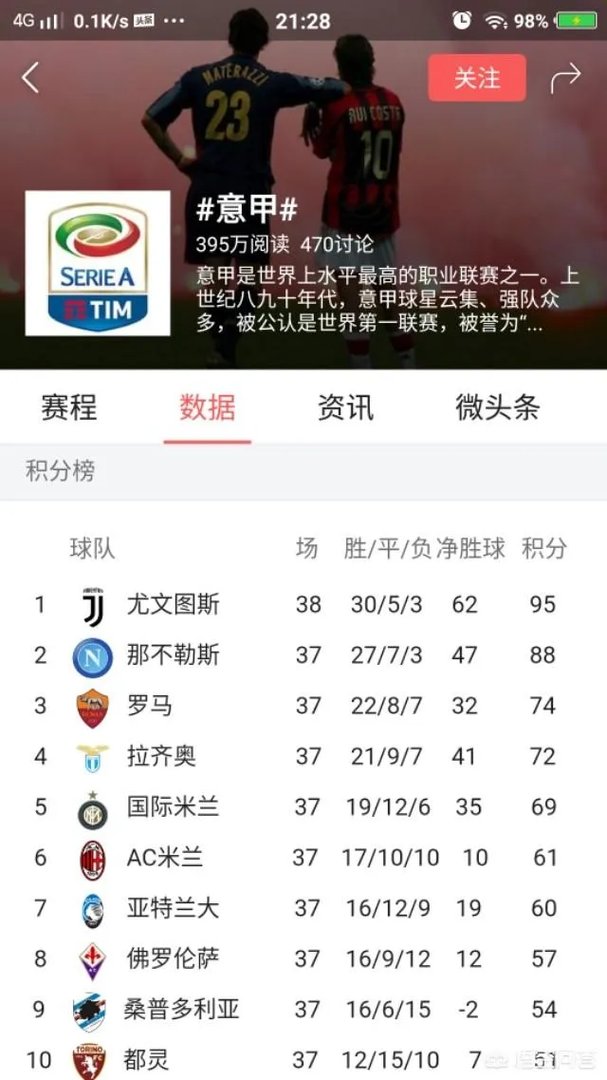Open the 资讯 tab

click(x=345, y=407)
